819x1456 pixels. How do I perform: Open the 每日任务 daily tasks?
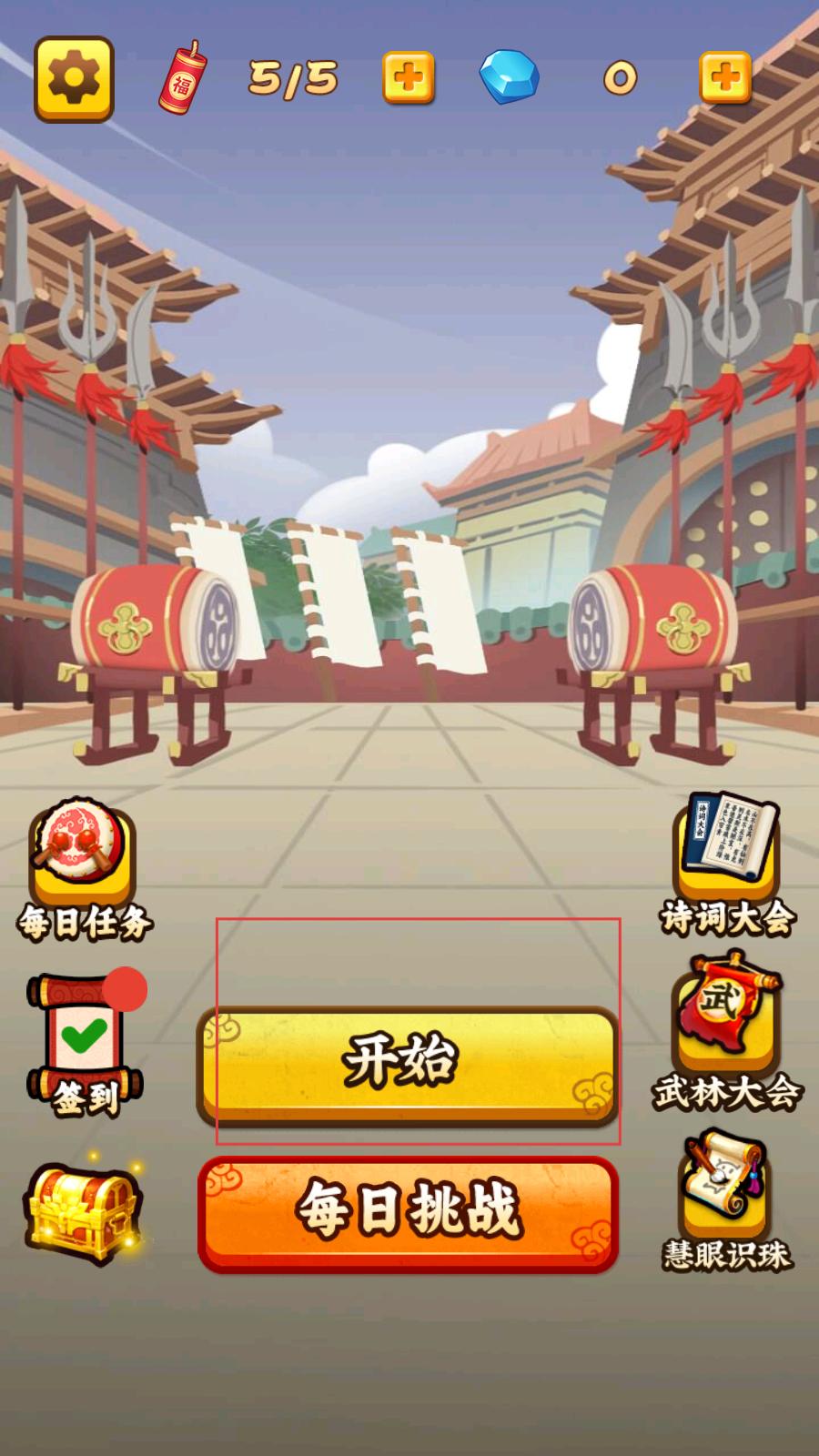point(84,864)
